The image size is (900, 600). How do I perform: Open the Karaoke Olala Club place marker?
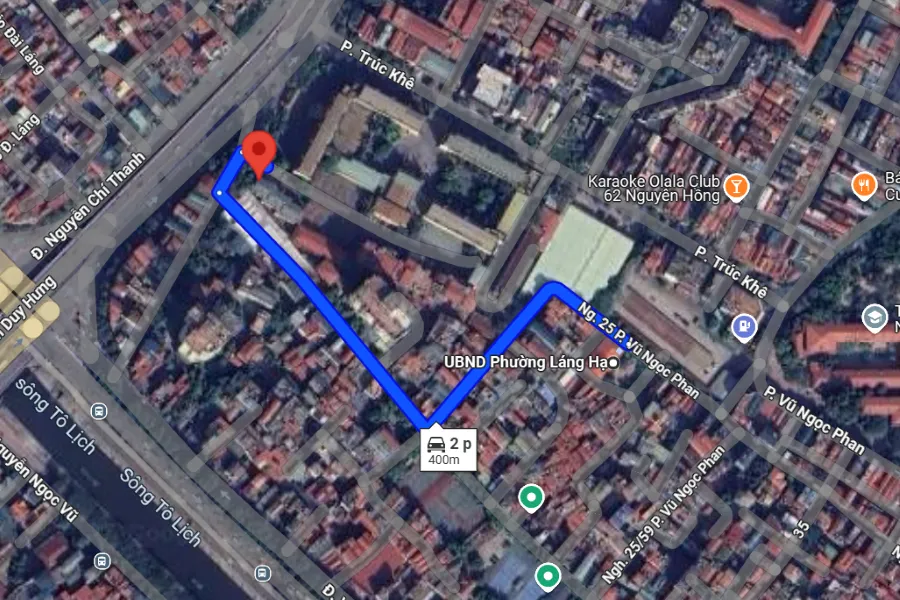[736, 185]
